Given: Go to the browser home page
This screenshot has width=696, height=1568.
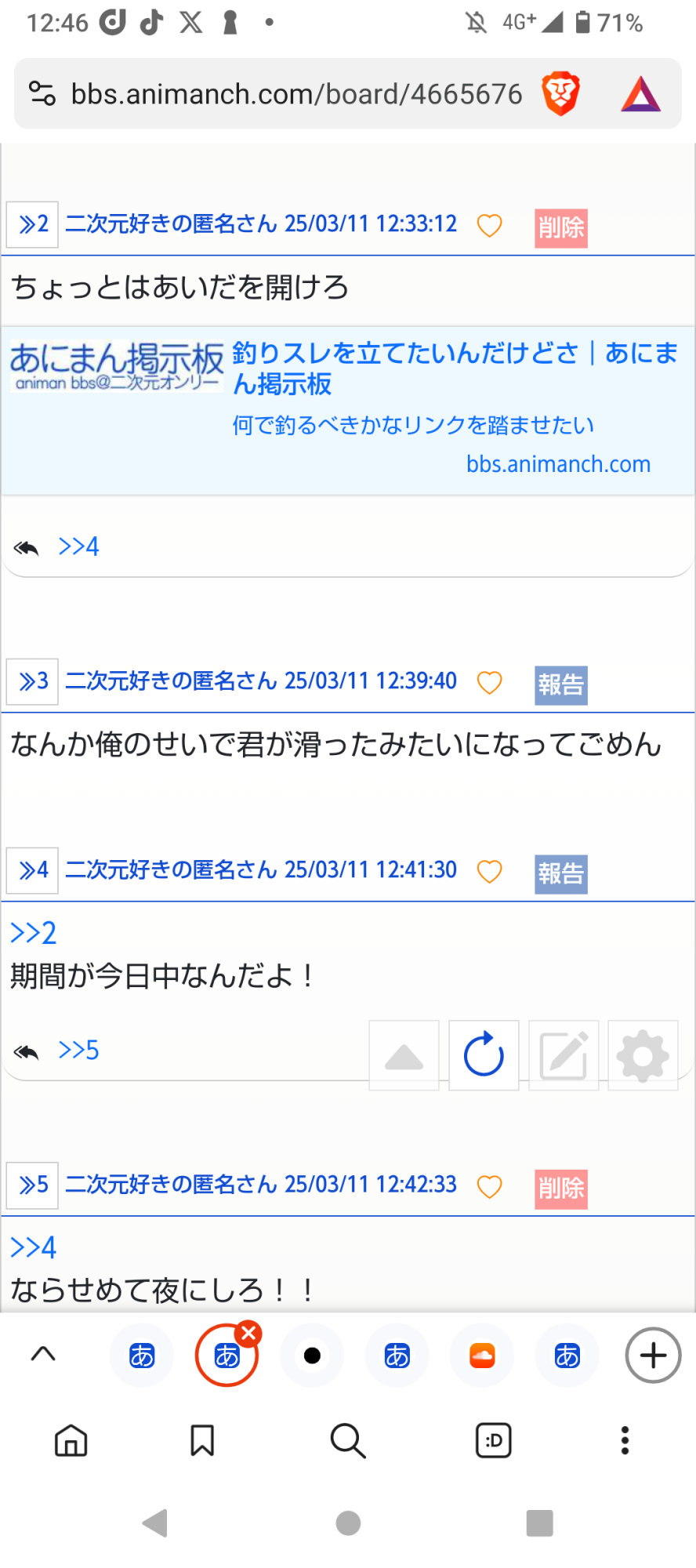Looking at the screenshot, I should coord(71,1440).
